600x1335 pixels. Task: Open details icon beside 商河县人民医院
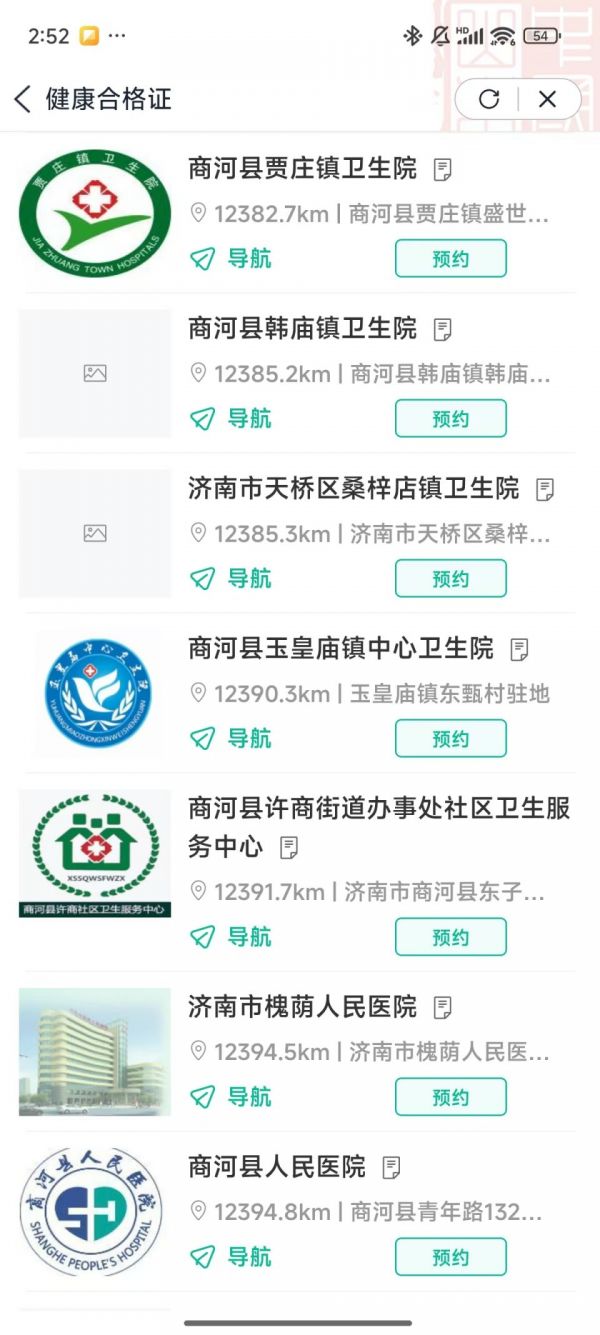[x=392, y=1167]
